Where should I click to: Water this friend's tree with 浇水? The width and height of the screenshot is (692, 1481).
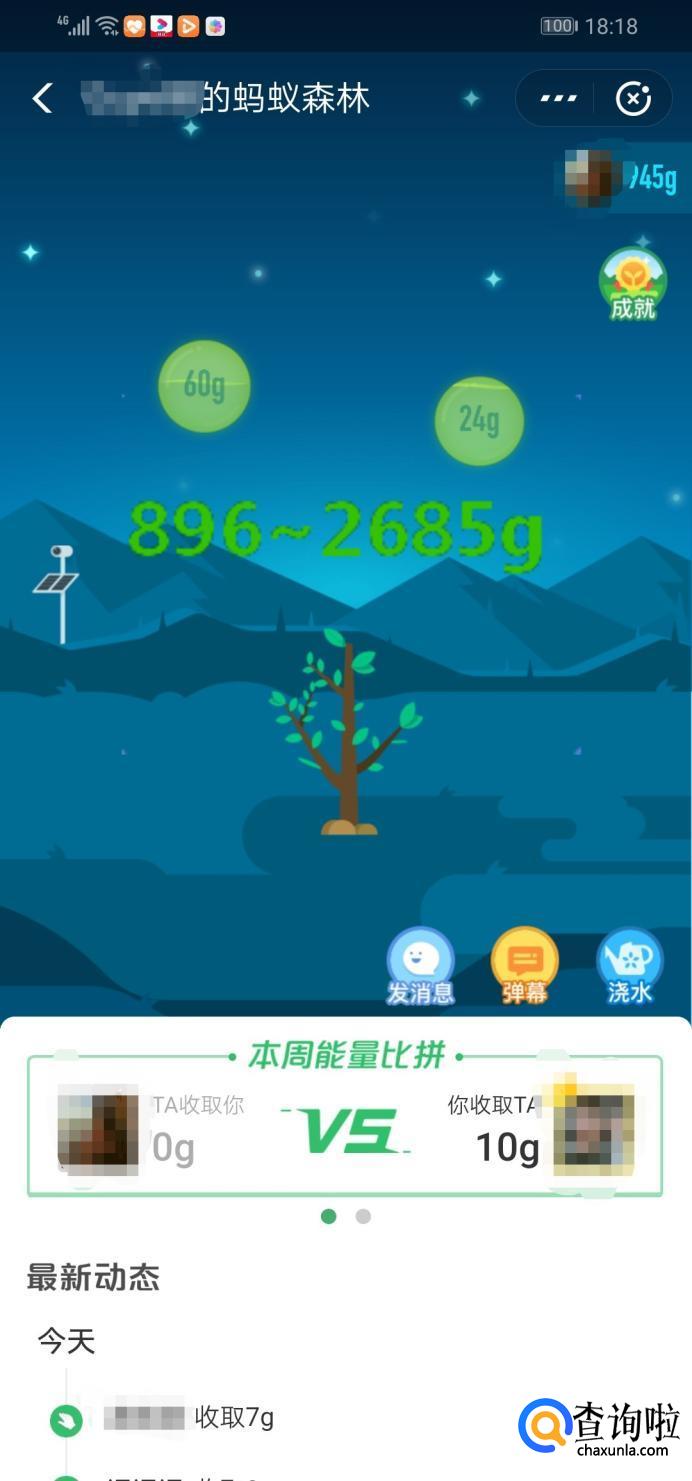click(629, 966)
